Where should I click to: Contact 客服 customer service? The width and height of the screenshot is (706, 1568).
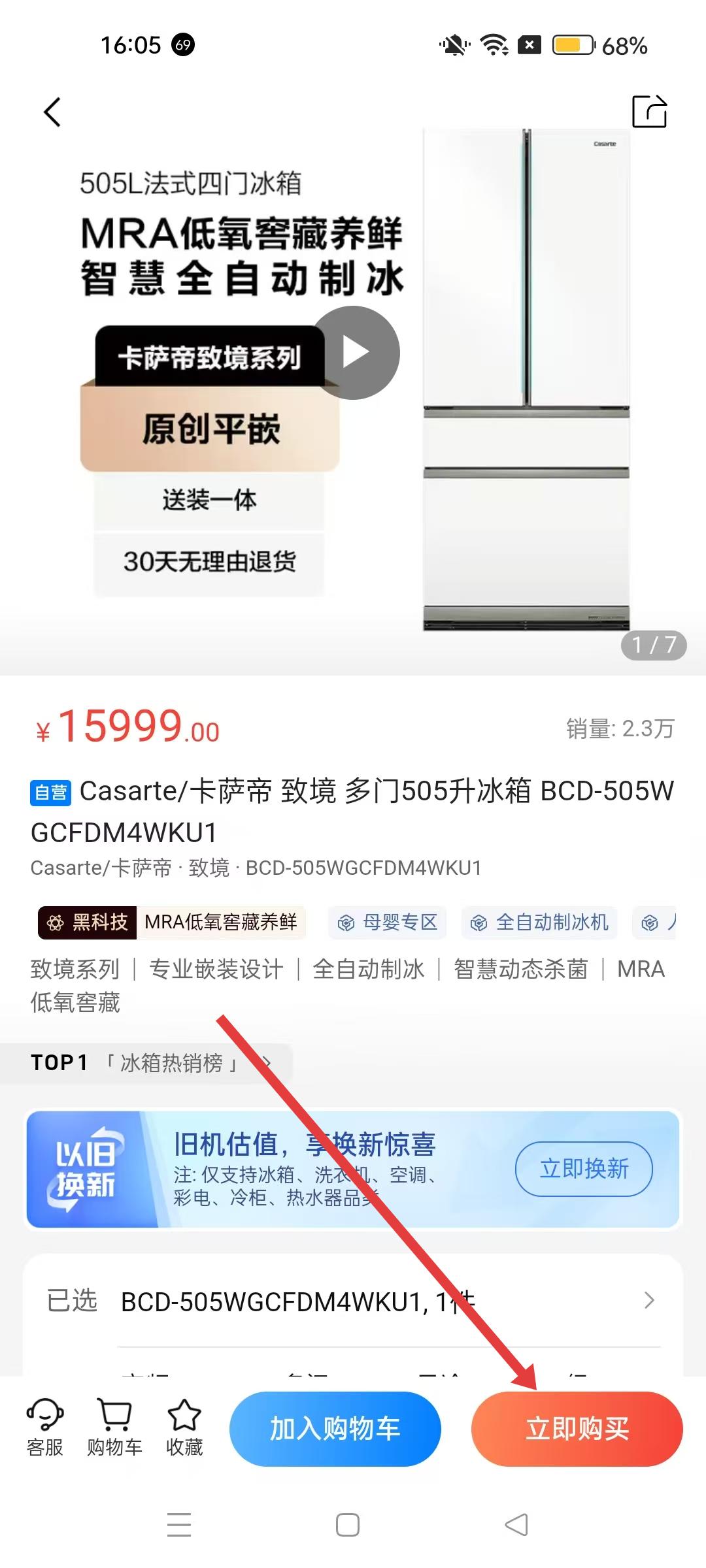pos(45,1428)
